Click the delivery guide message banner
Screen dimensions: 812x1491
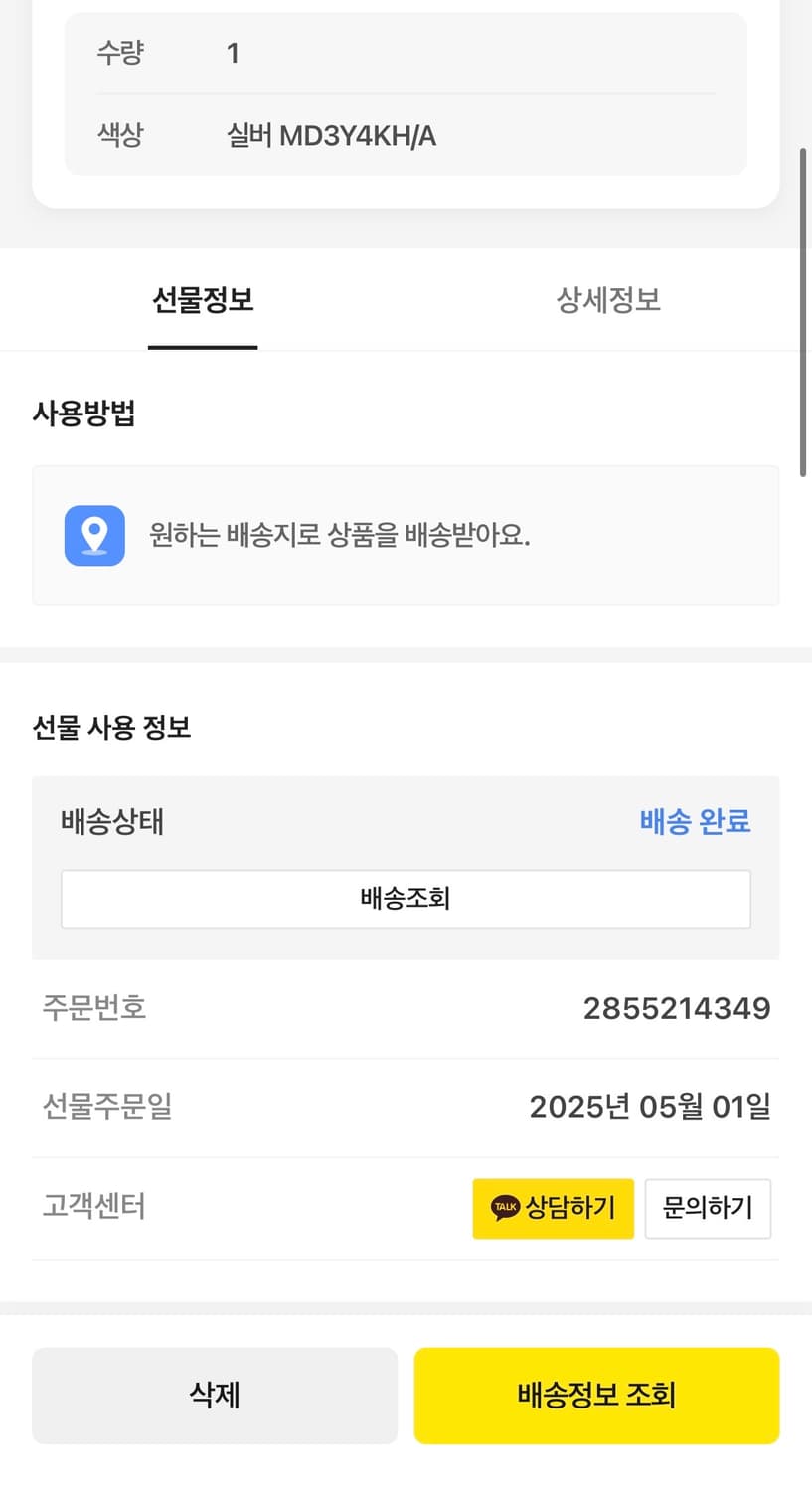[x=406, y=535]
